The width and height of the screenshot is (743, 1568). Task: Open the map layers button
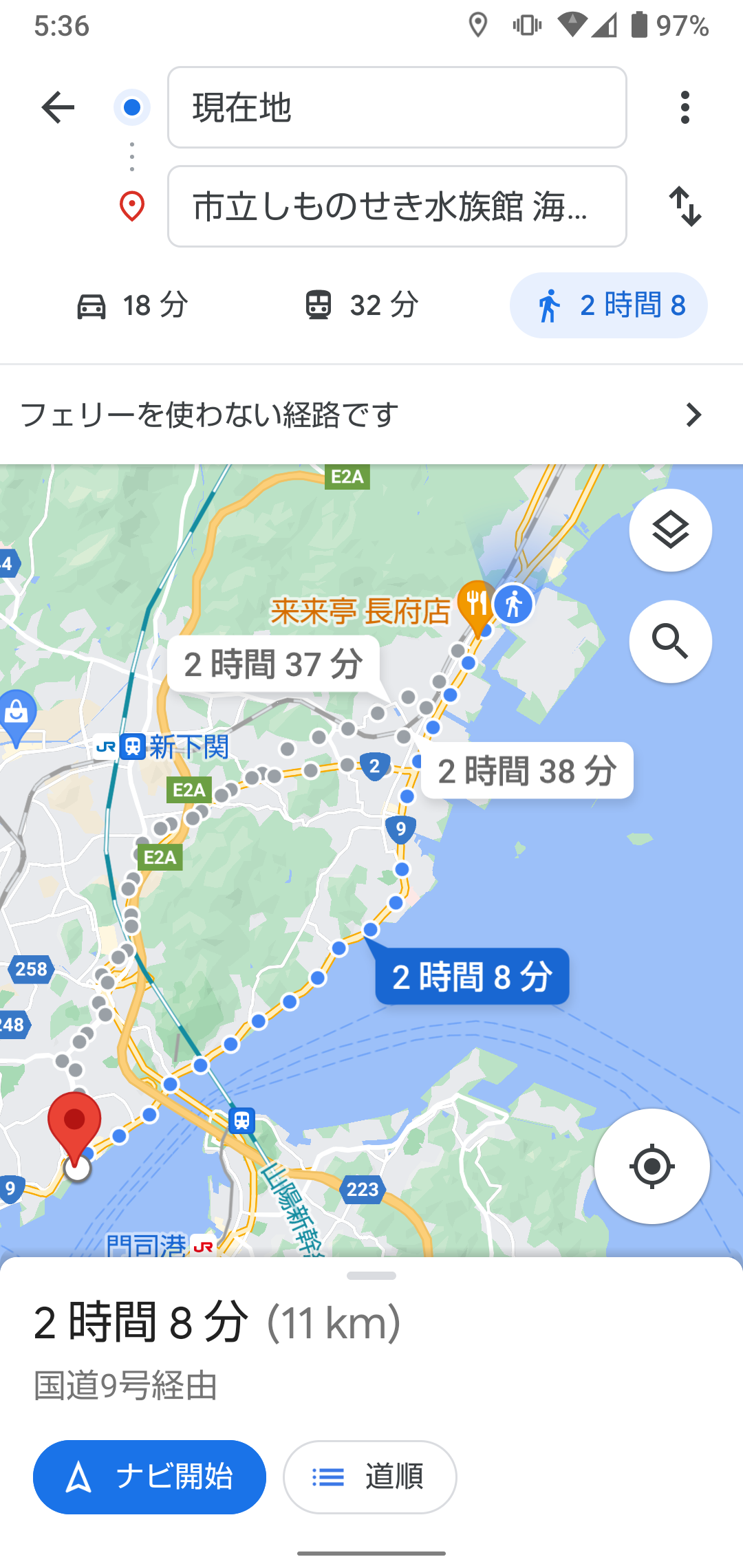pos(671,530)
